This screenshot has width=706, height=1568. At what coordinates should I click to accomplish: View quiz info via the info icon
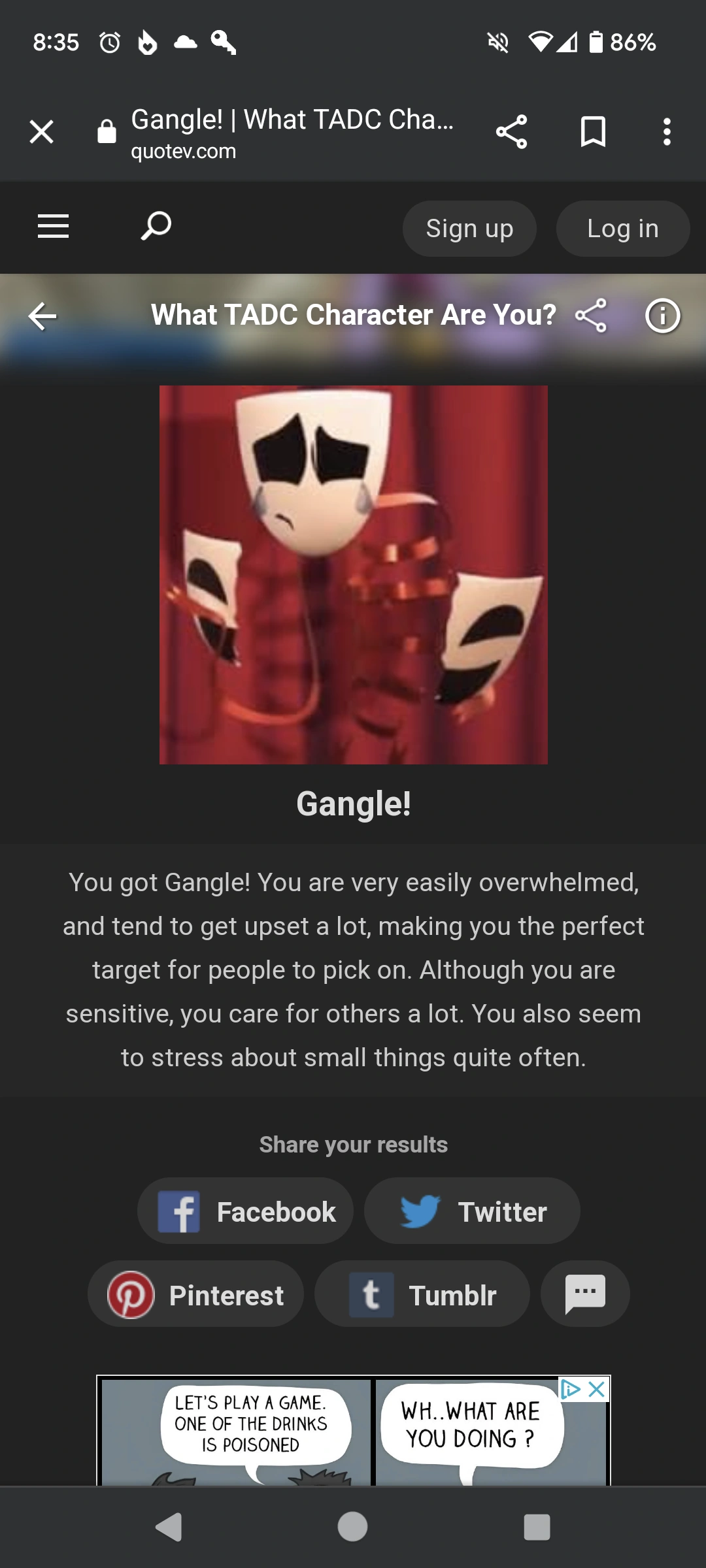(x=663, y=316)
